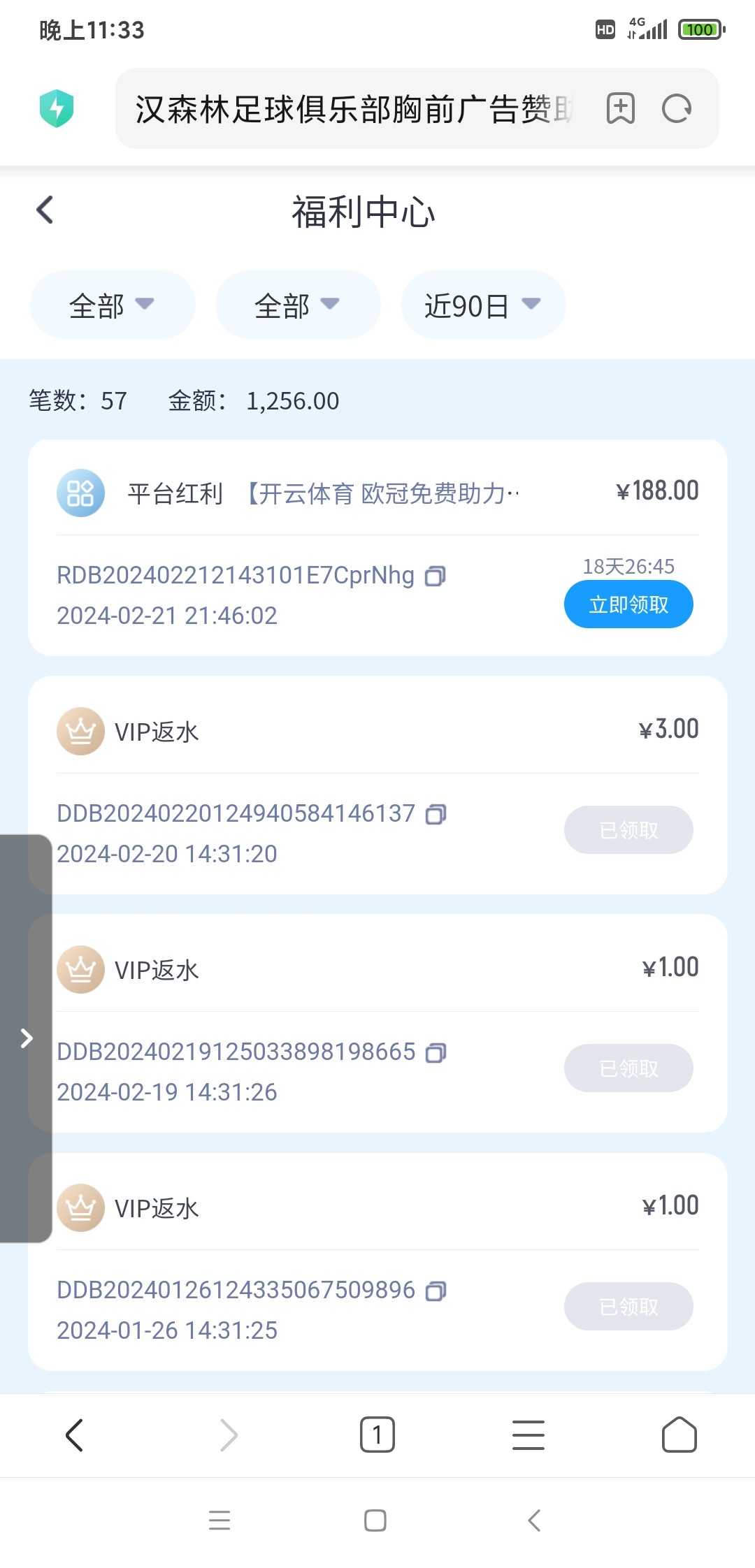Tap the grayed forward arrow in navigation bar
Viewport: 755px width, 1568px height.
point(226,1435)
